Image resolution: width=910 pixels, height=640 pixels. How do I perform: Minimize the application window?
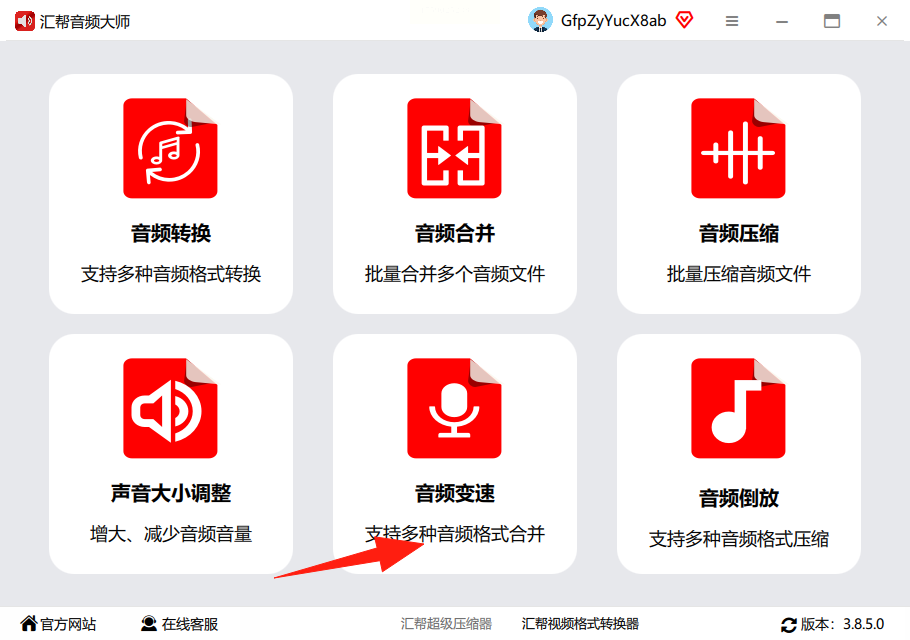coord(782,21)
